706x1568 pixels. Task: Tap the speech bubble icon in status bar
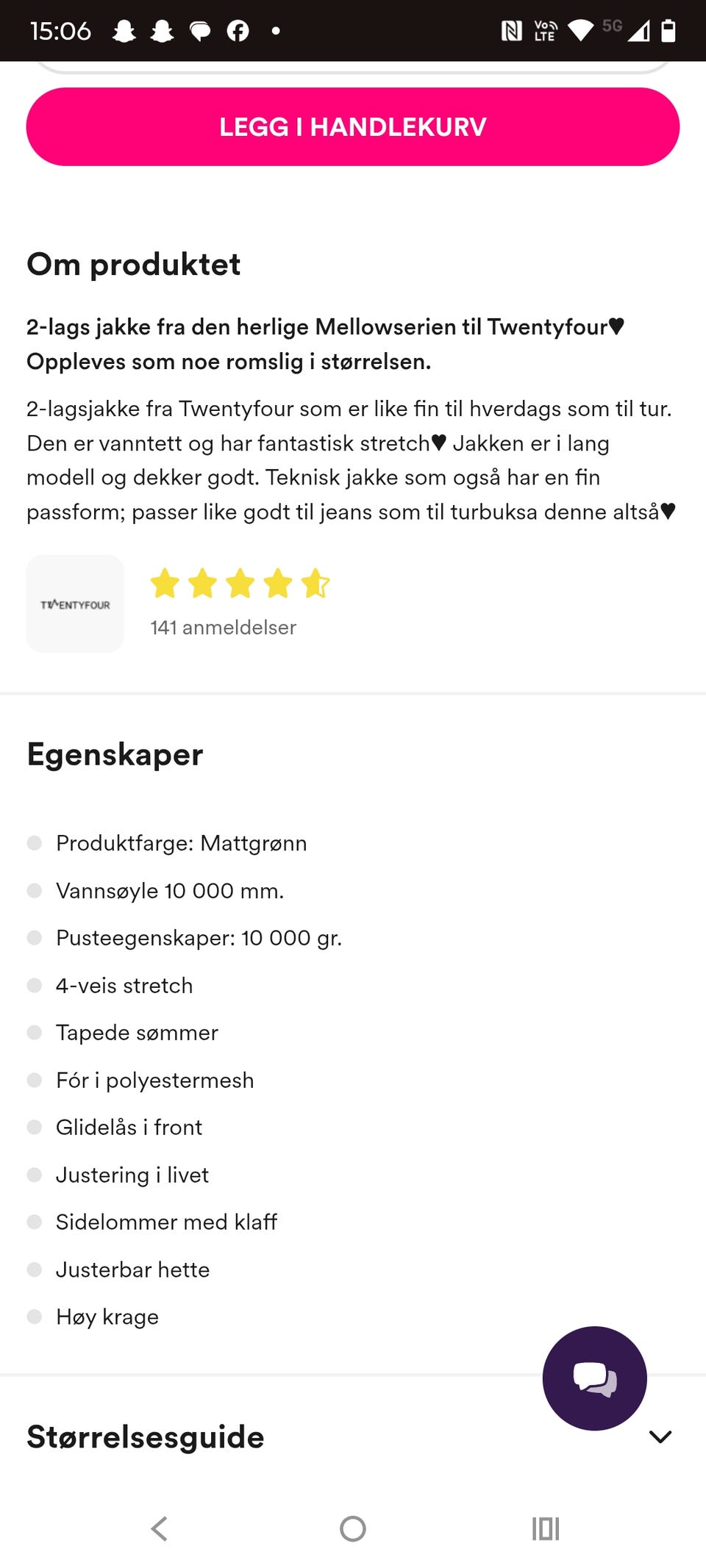(199, 30)
